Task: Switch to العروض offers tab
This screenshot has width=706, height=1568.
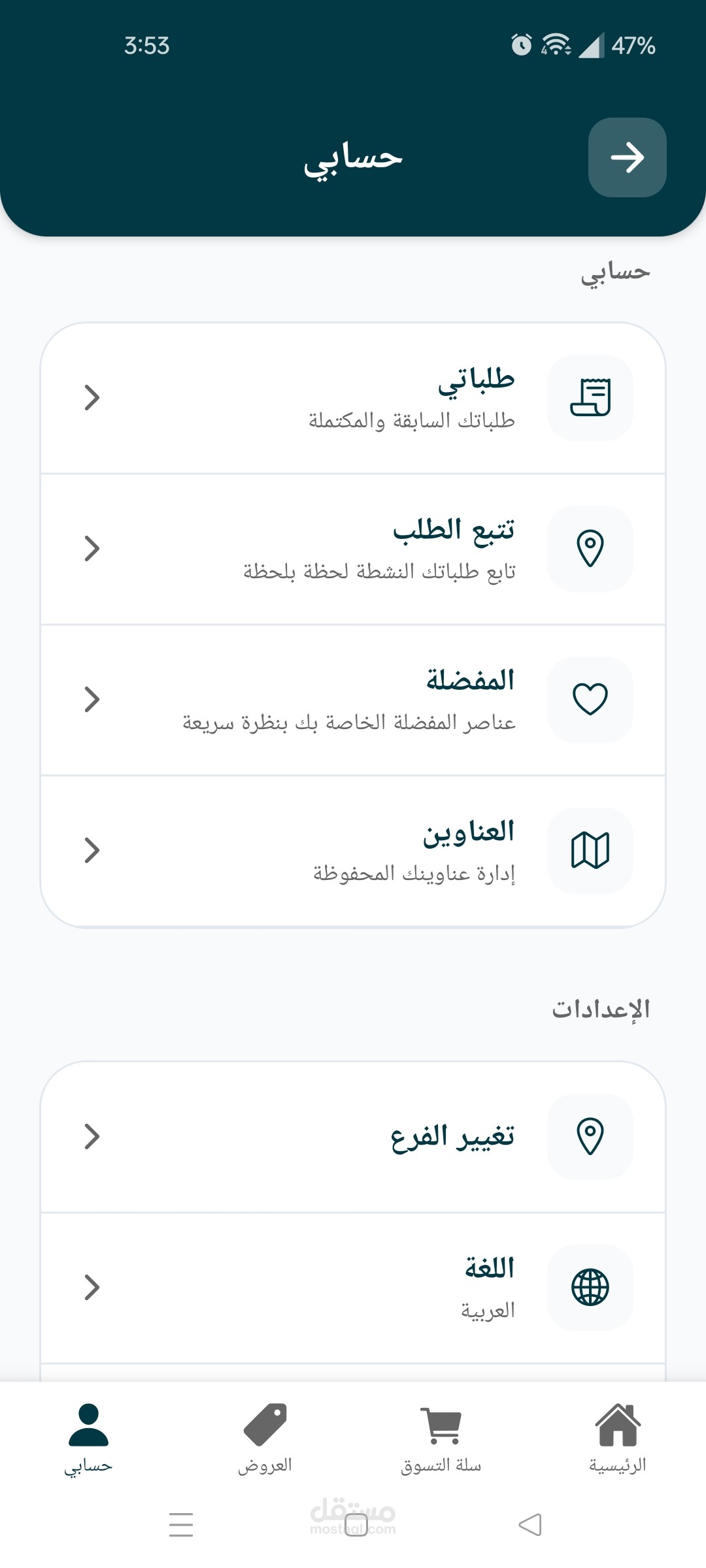Action: [265, 1439]
